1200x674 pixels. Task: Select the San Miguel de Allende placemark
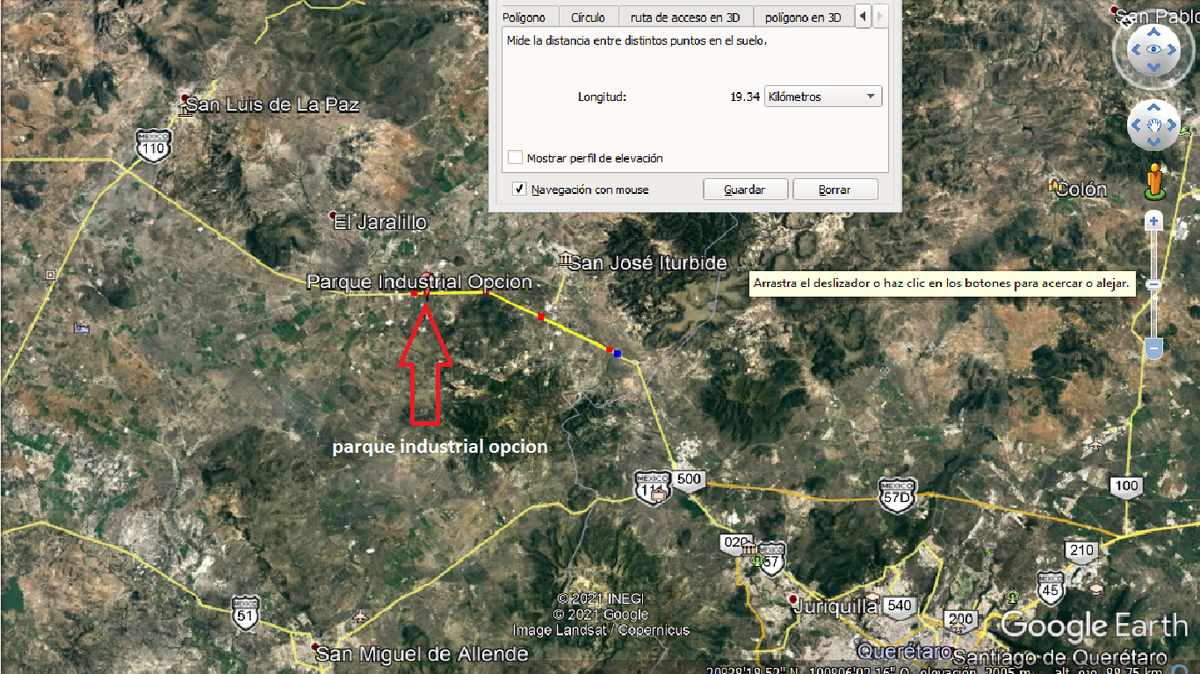click(x=314, y=647)
